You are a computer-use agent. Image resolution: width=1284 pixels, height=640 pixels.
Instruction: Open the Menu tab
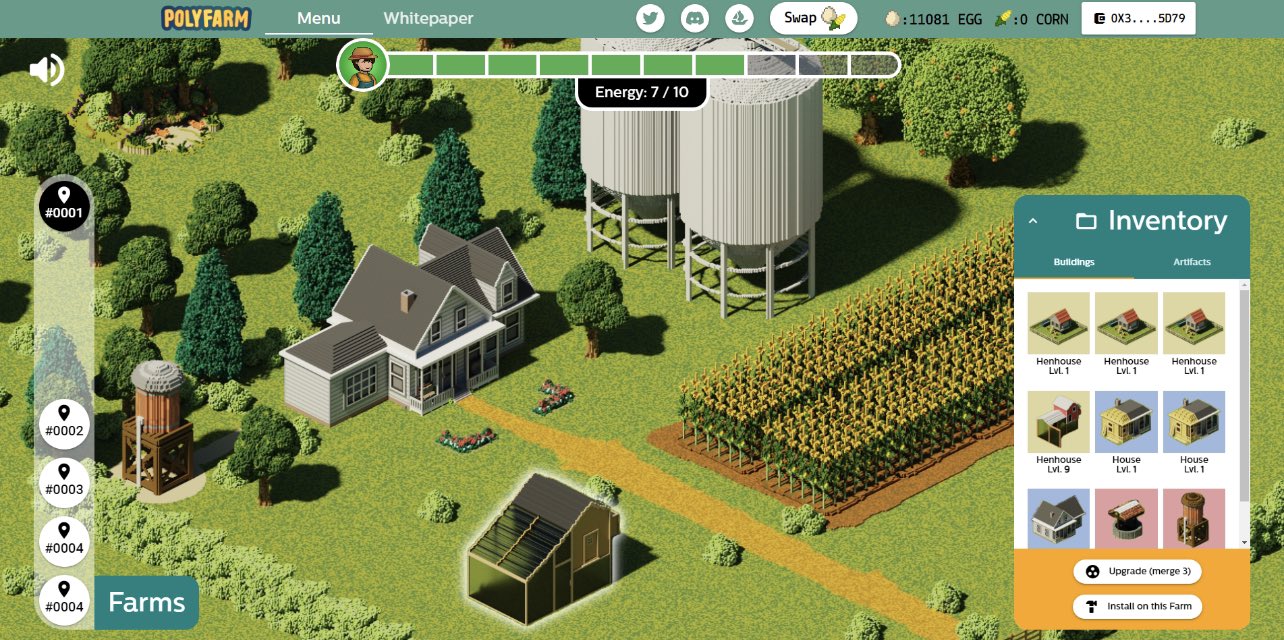tap(318, 18)
